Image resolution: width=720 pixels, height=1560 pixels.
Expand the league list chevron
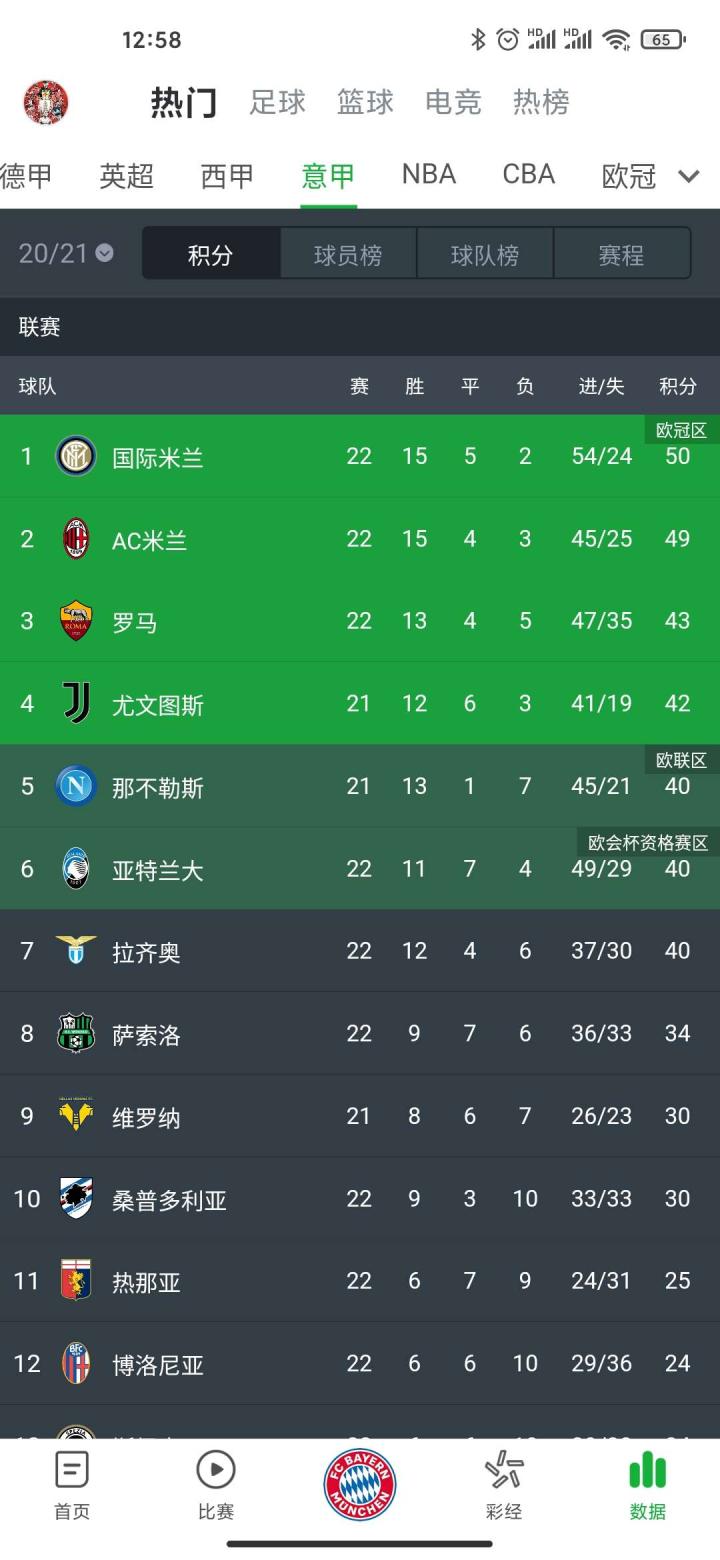point(689,177)
